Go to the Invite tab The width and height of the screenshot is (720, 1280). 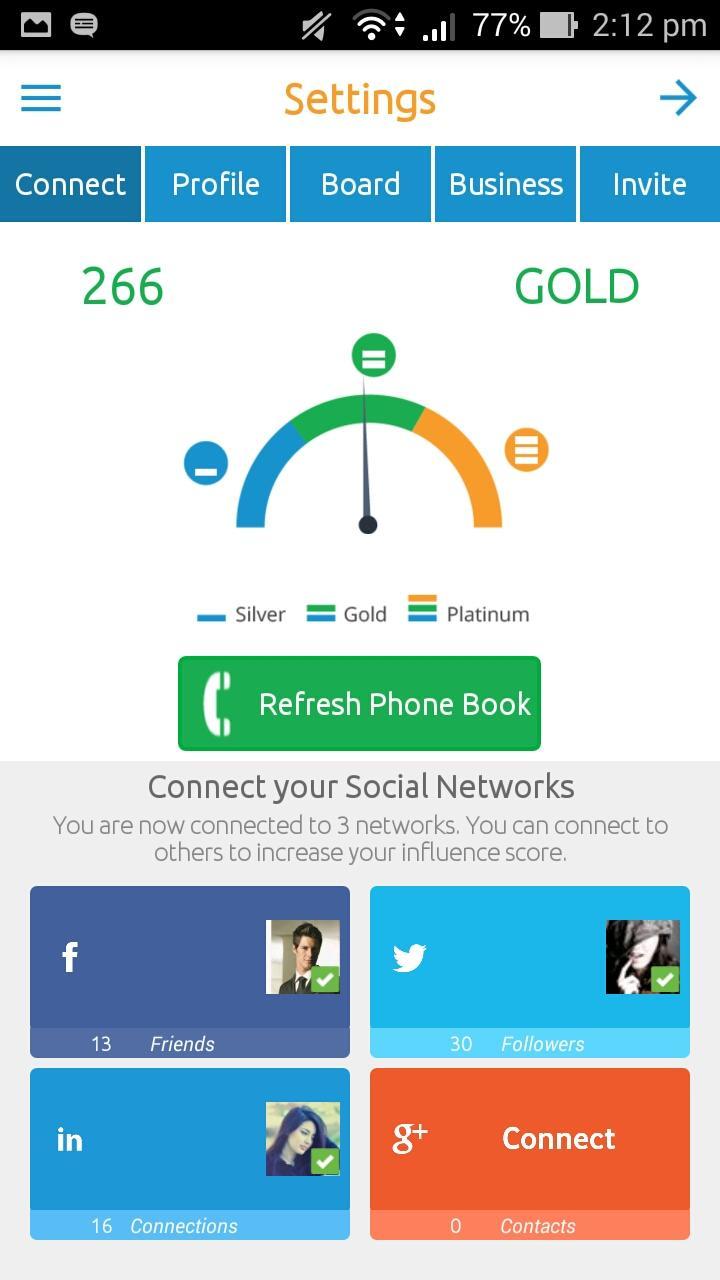click(x=649, y=184)
